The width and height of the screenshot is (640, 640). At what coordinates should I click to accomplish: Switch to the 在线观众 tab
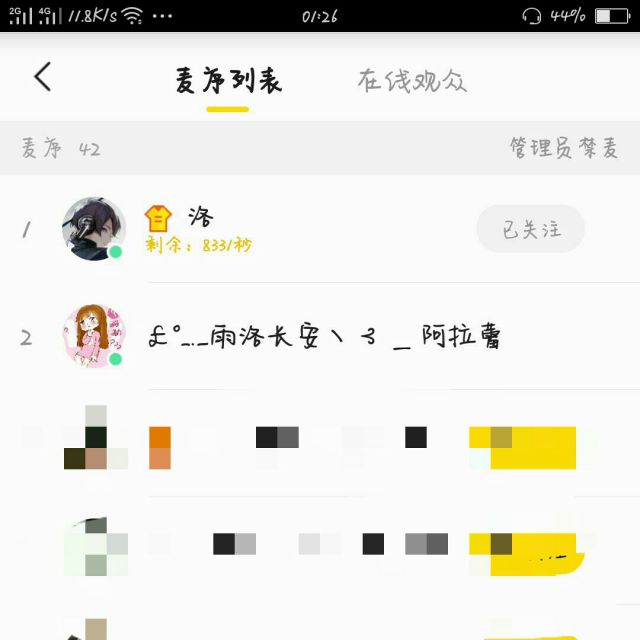point(411,81)
